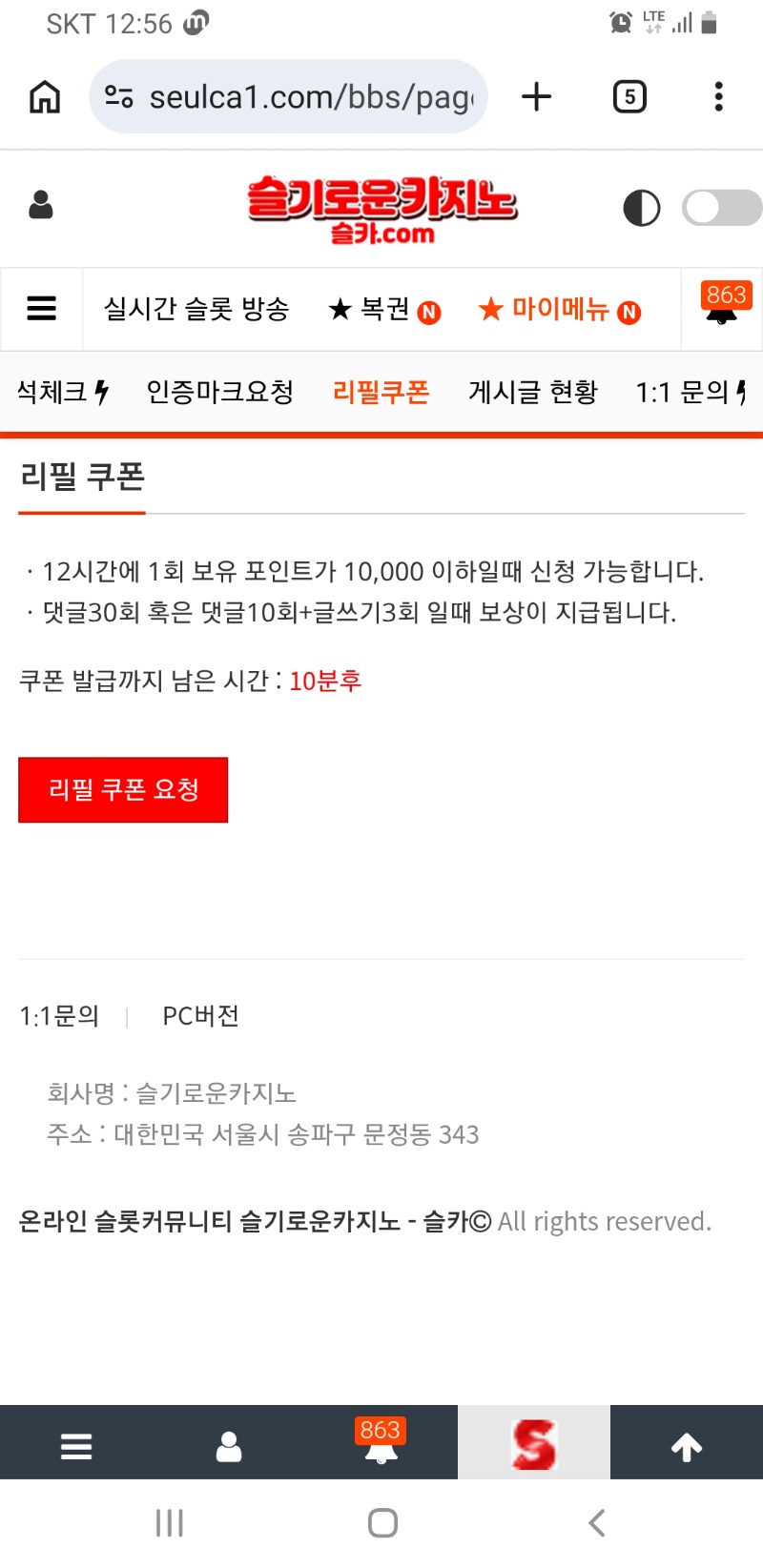
Task: Show the open tabs switcher
Action: (x=629, y=96)
